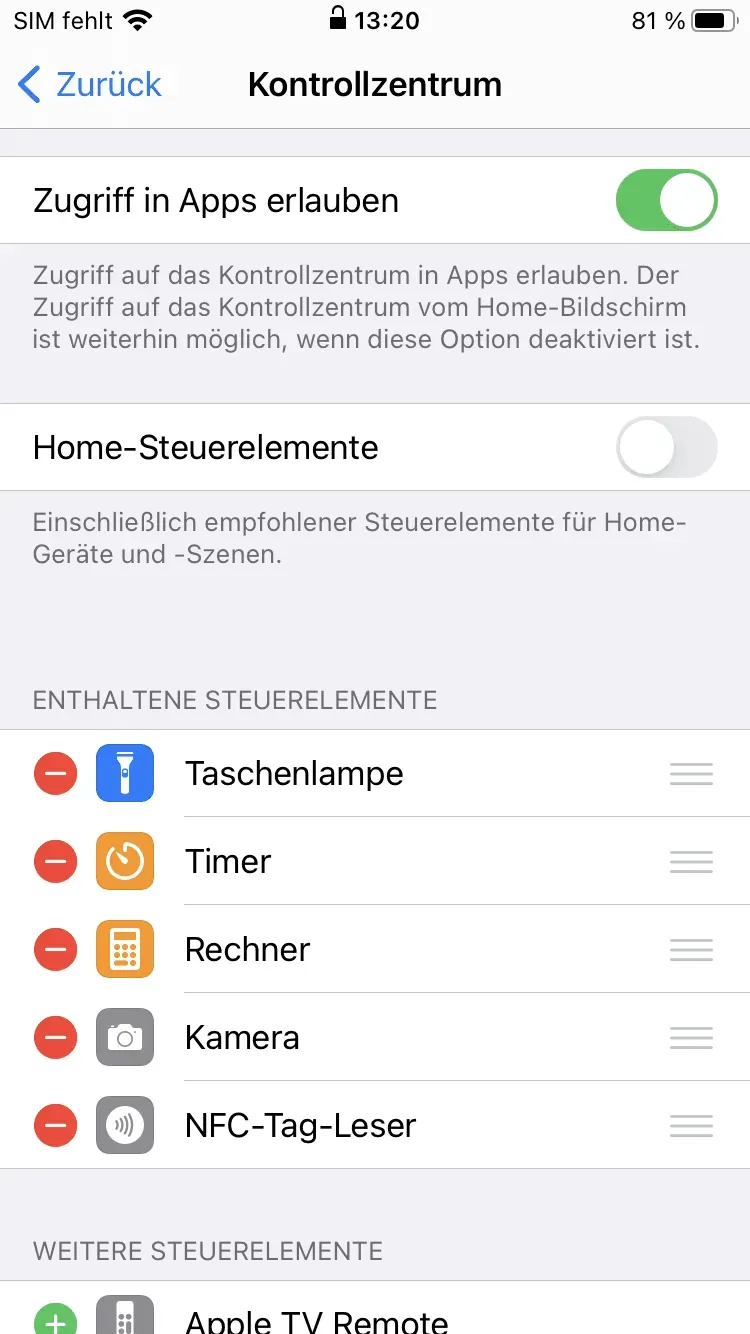Viewport: 750px width, 1334px height.
Task: Go back using the Zurück button
Action: tap(88, 84)
